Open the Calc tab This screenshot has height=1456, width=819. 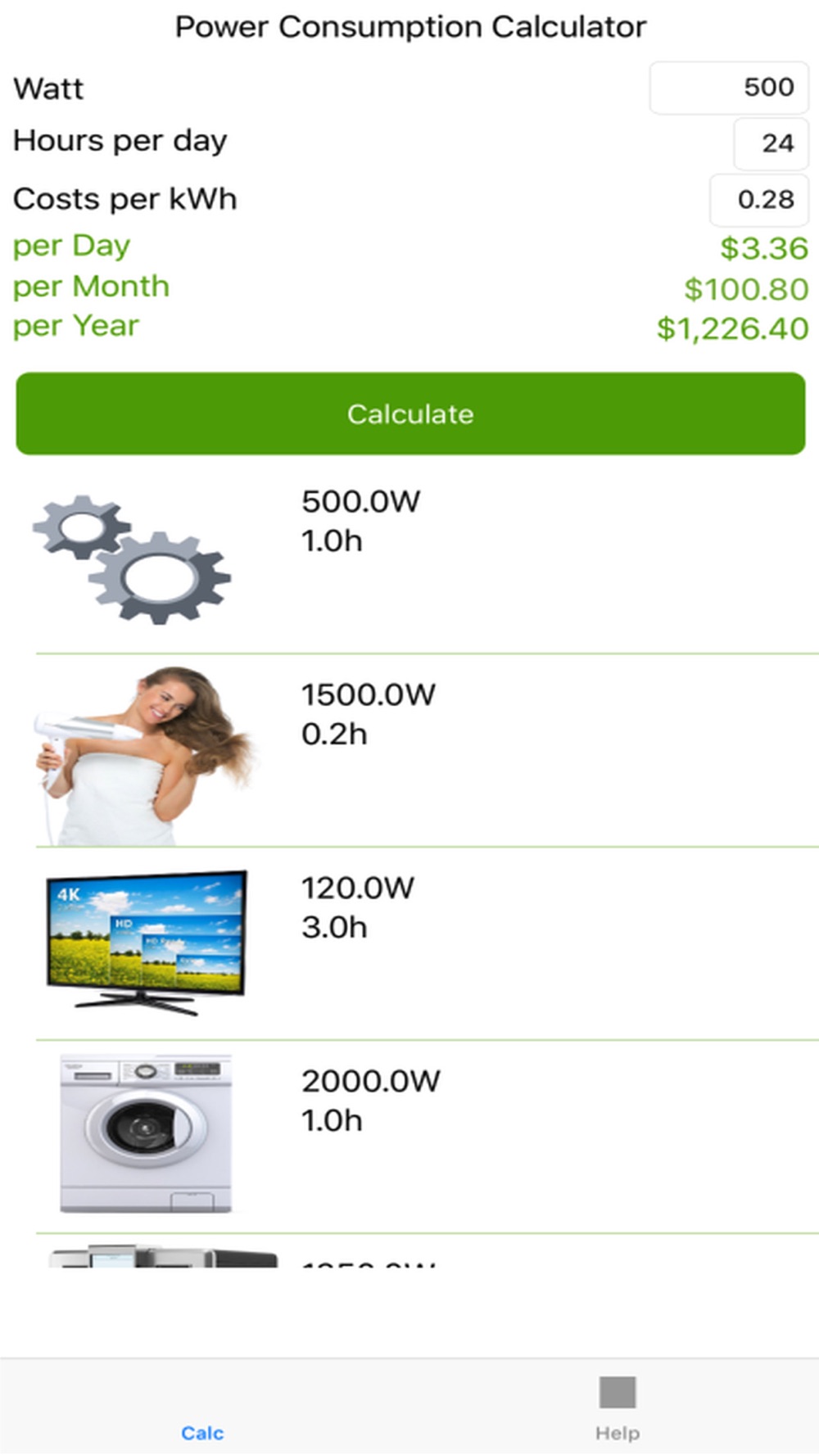(202, 1409)
